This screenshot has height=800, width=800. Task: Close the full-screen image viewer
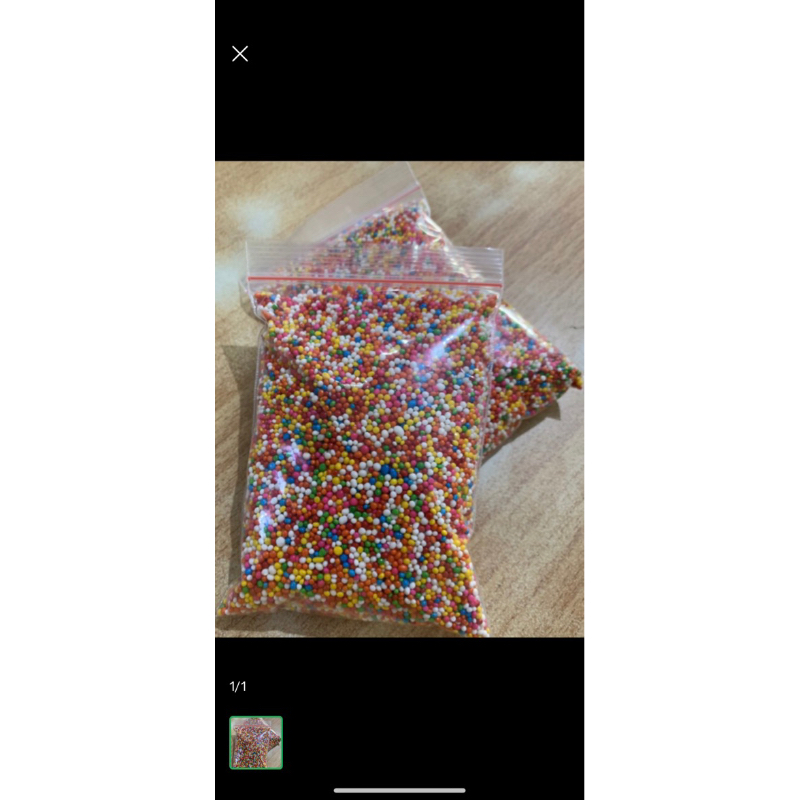pos(240,54)
